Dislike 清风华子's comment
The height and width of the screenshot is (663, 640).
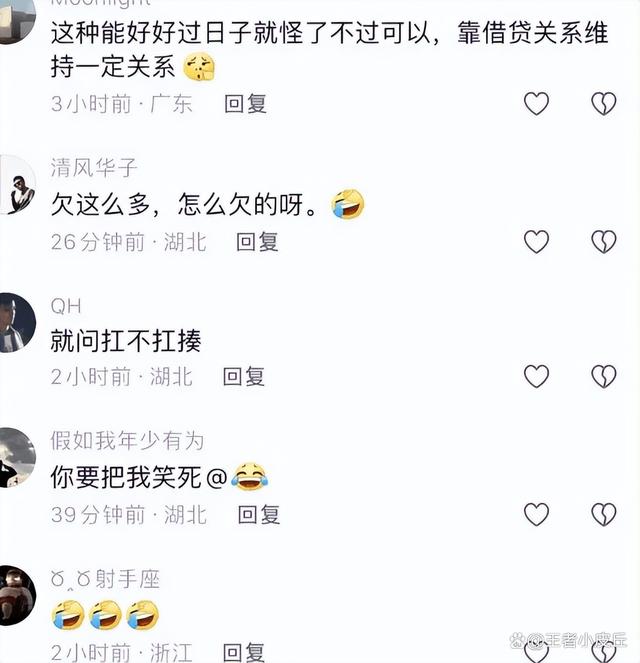coord(603,241)
